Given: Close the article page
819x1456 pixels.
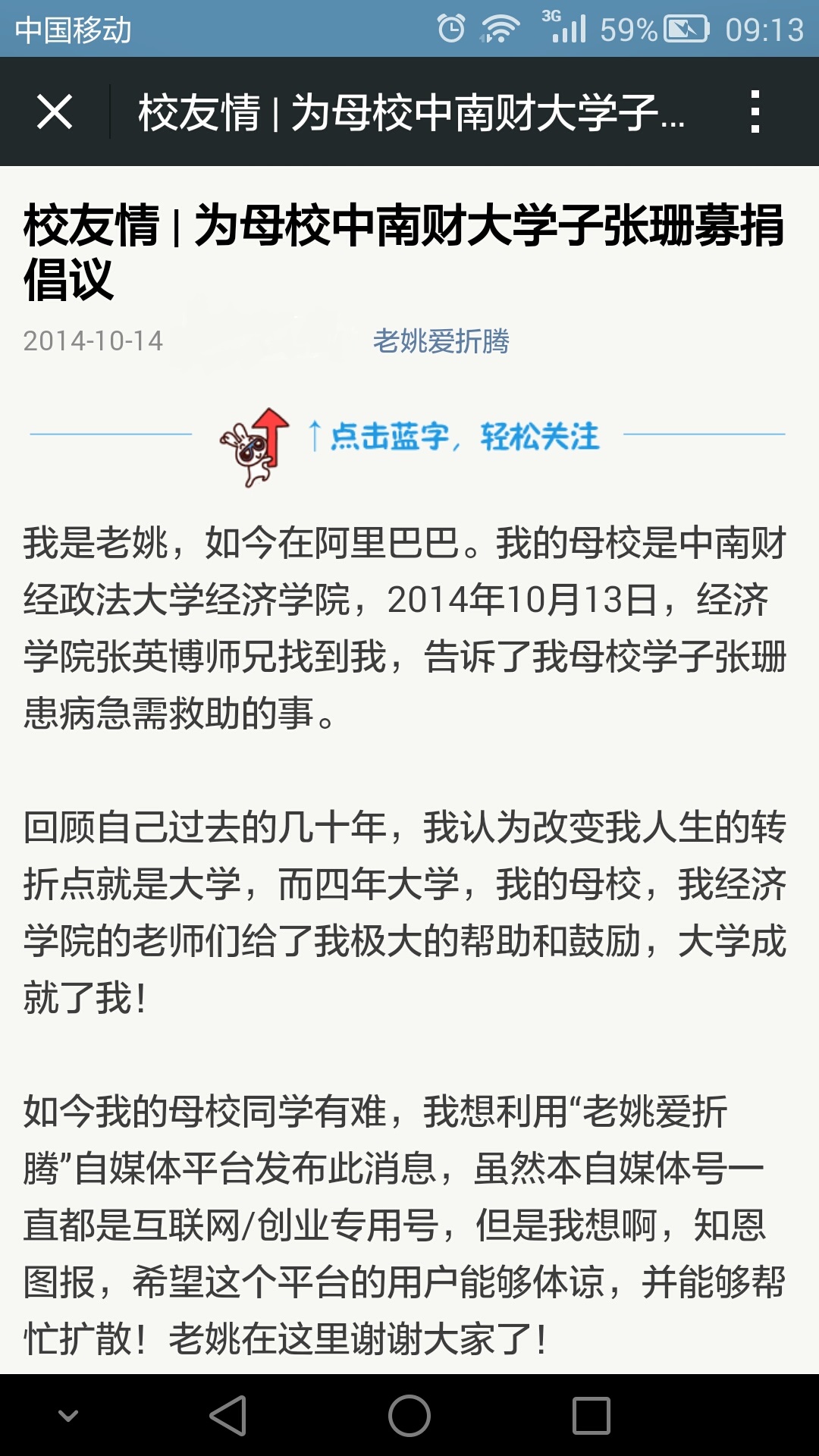Looking at the screenshot, I should [x=55, y=112].
